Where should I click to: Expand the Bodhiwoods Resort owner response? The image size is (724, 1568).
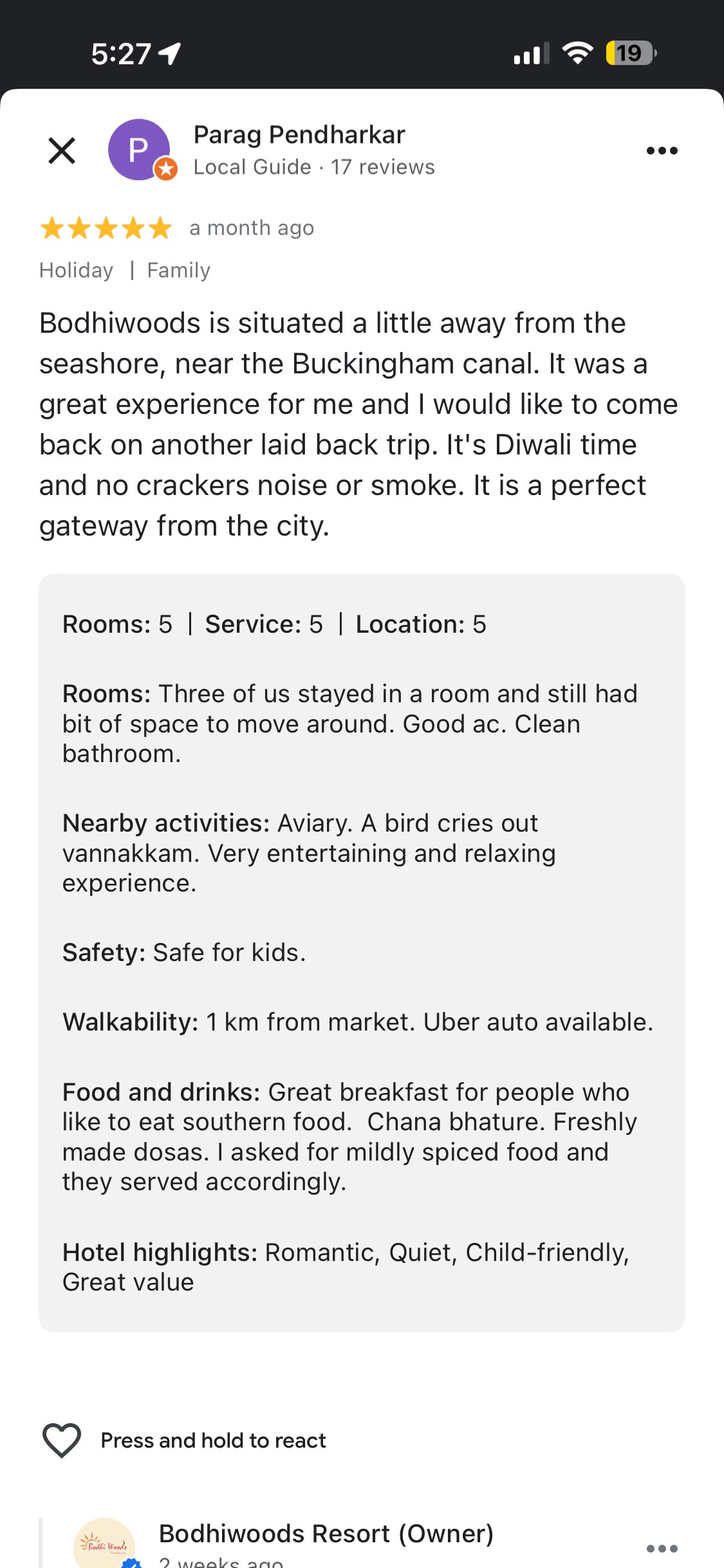326,1533
